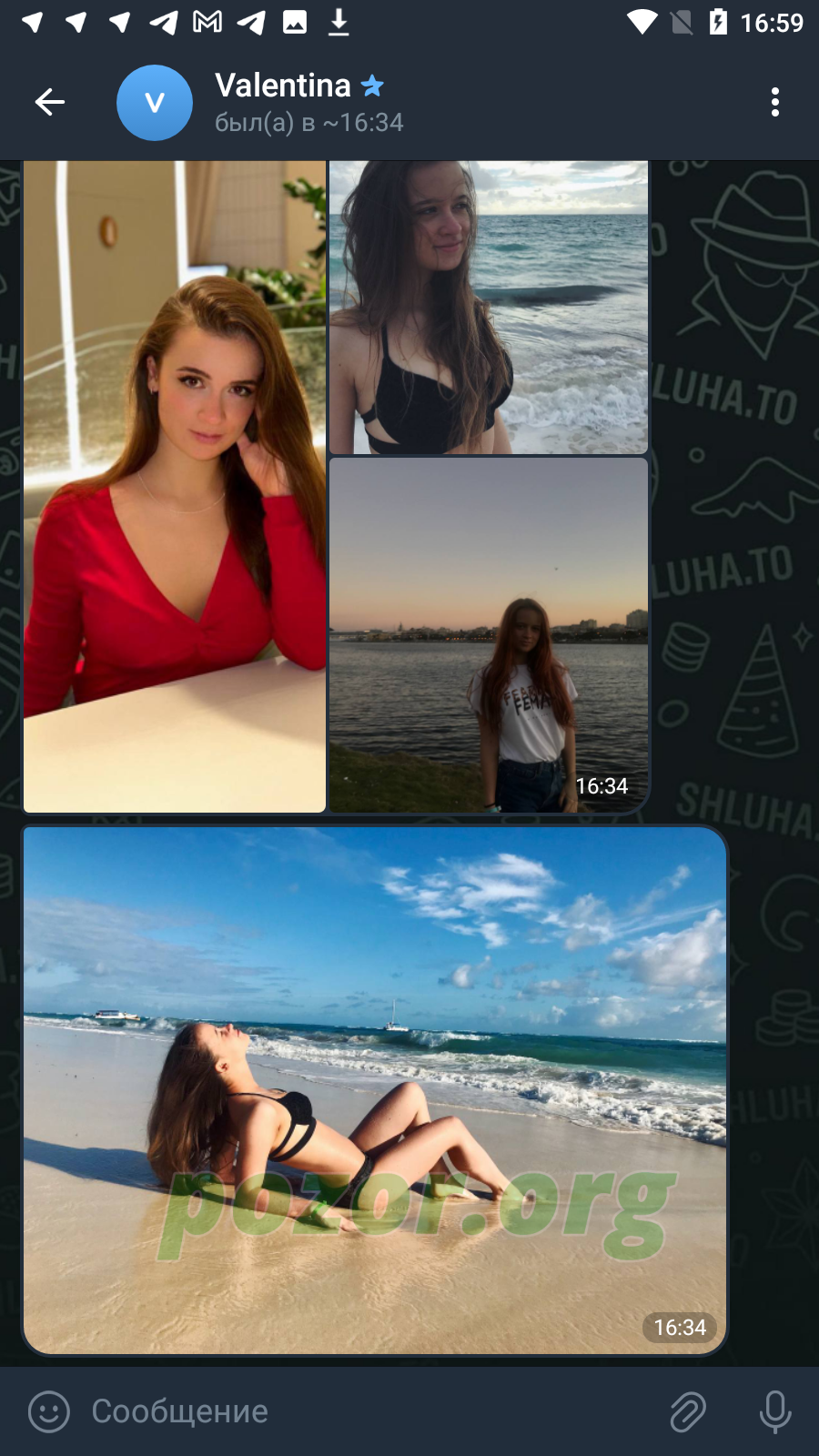Open the photo with the red top

[175, 486]
